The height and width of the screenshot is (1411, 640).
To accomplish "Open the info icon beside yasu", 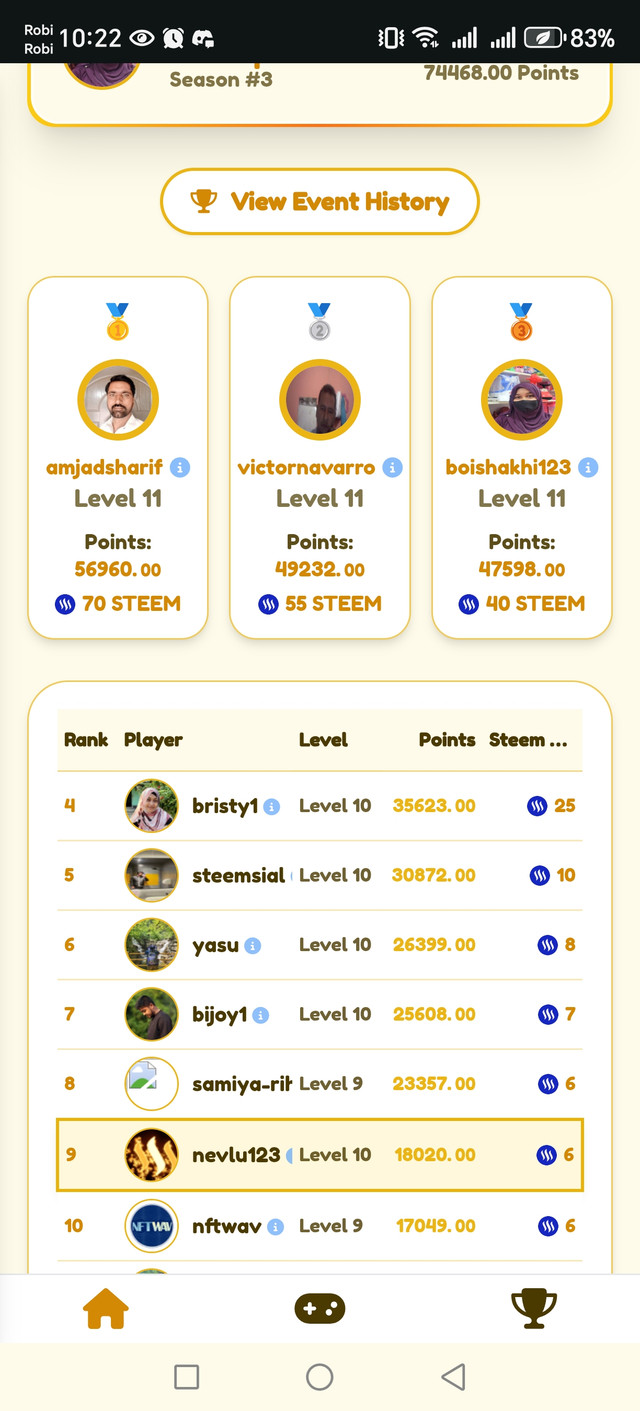I will [253, 945].
